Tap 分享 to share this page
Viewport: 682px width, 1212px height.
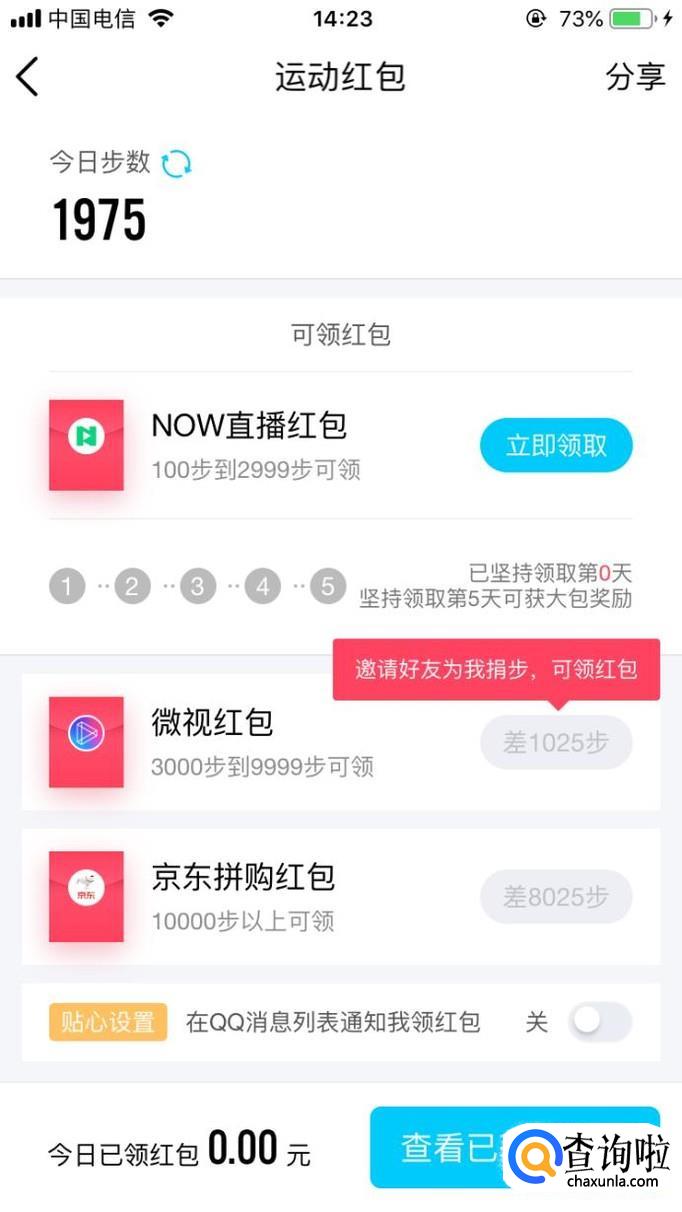tap(635, 77)
